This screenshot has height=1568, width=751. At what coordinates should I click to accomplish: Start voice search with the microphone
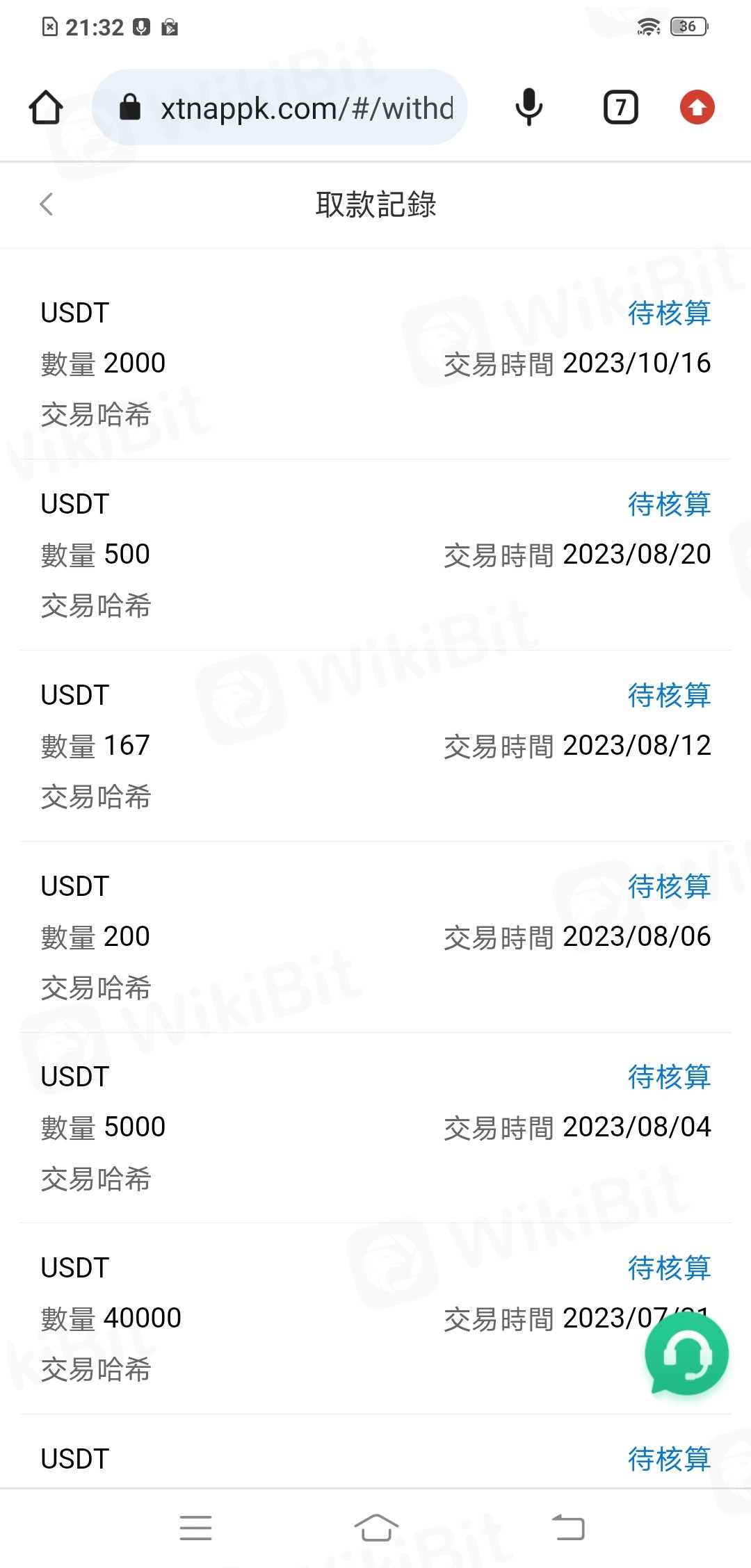pos(528,108)
